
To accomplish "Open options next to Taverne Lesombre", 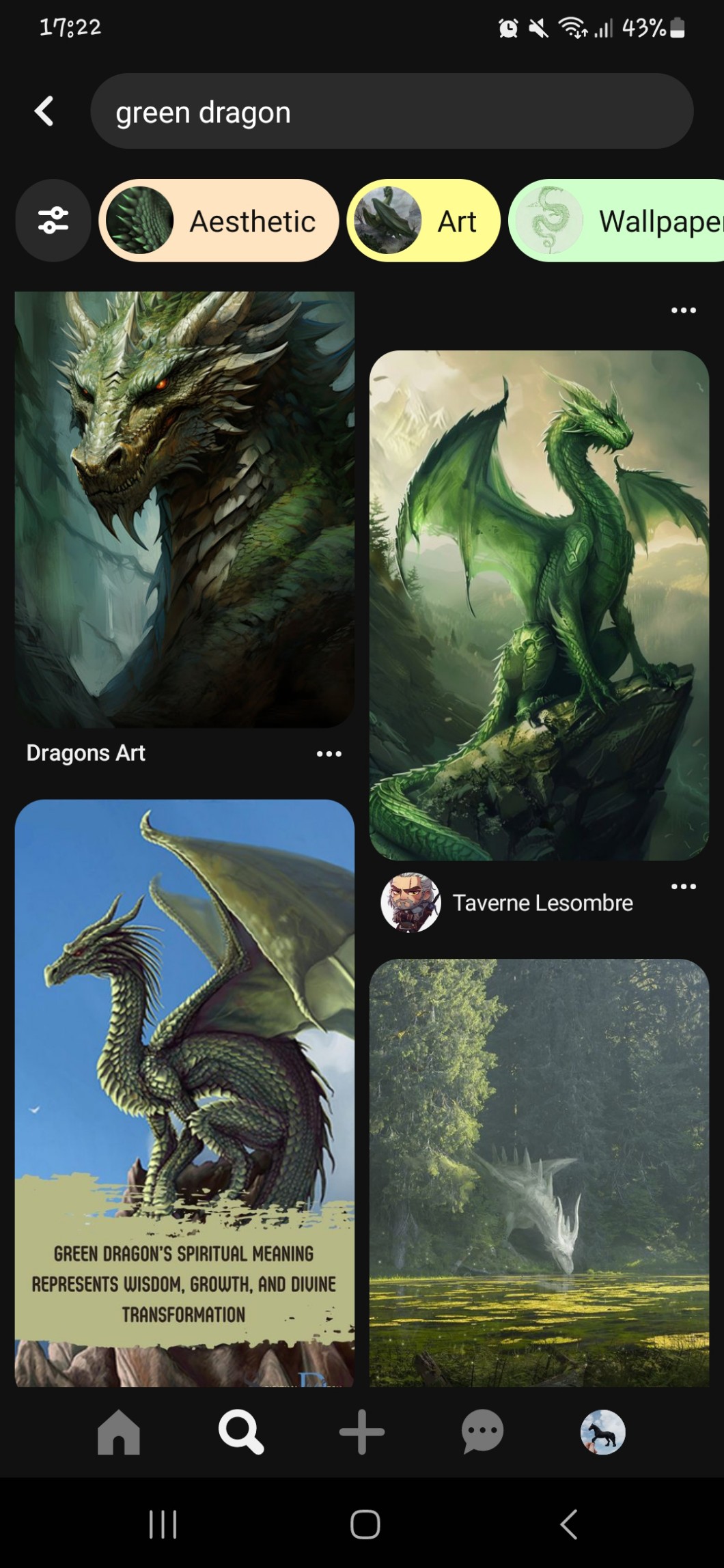I will click(x=683, y=886).
